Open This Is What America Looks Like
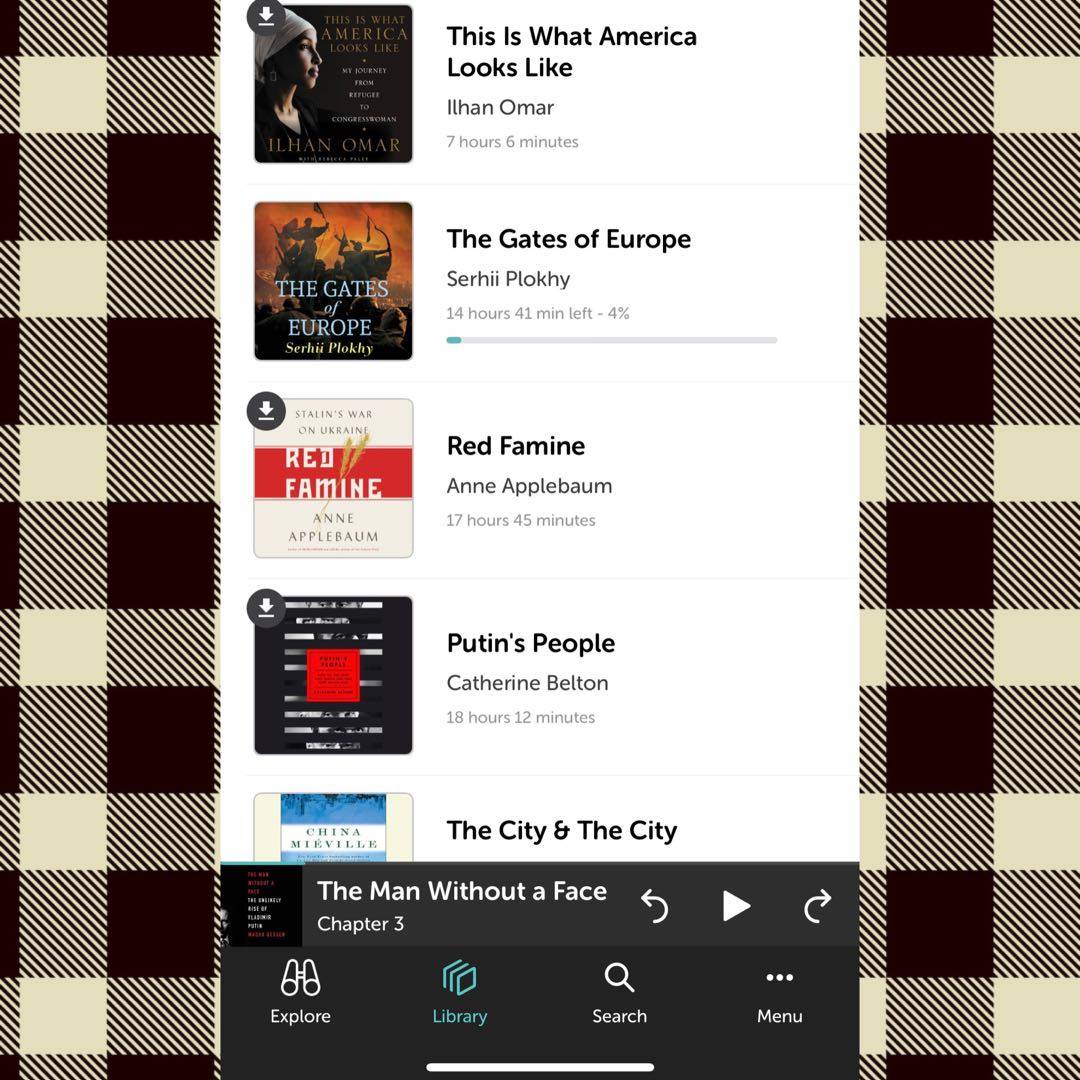 pos(571,52)
